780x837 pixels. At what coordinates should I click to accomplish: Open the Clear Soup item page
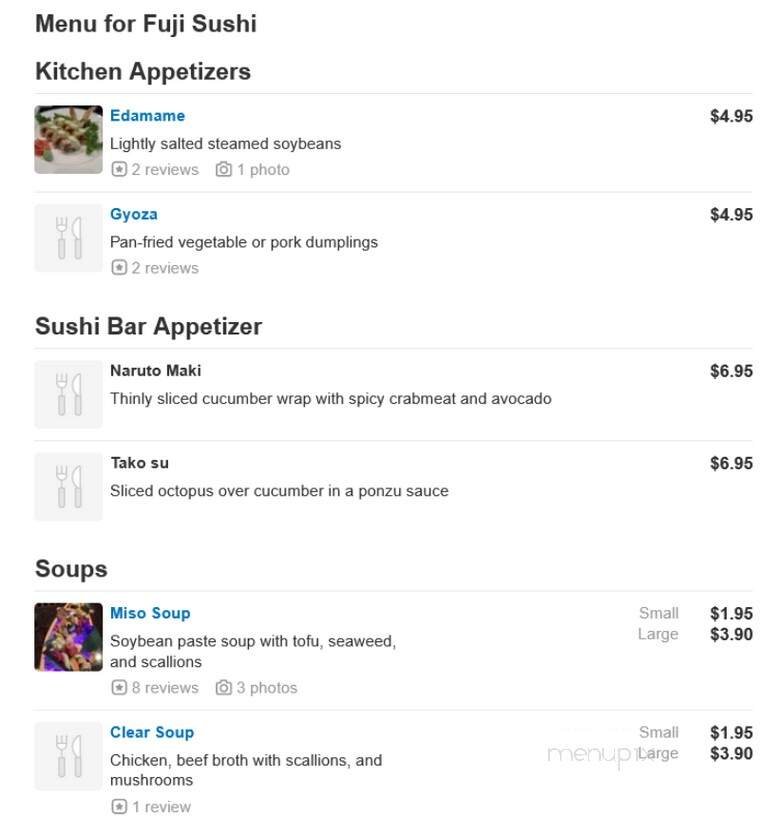click(151, 731)
